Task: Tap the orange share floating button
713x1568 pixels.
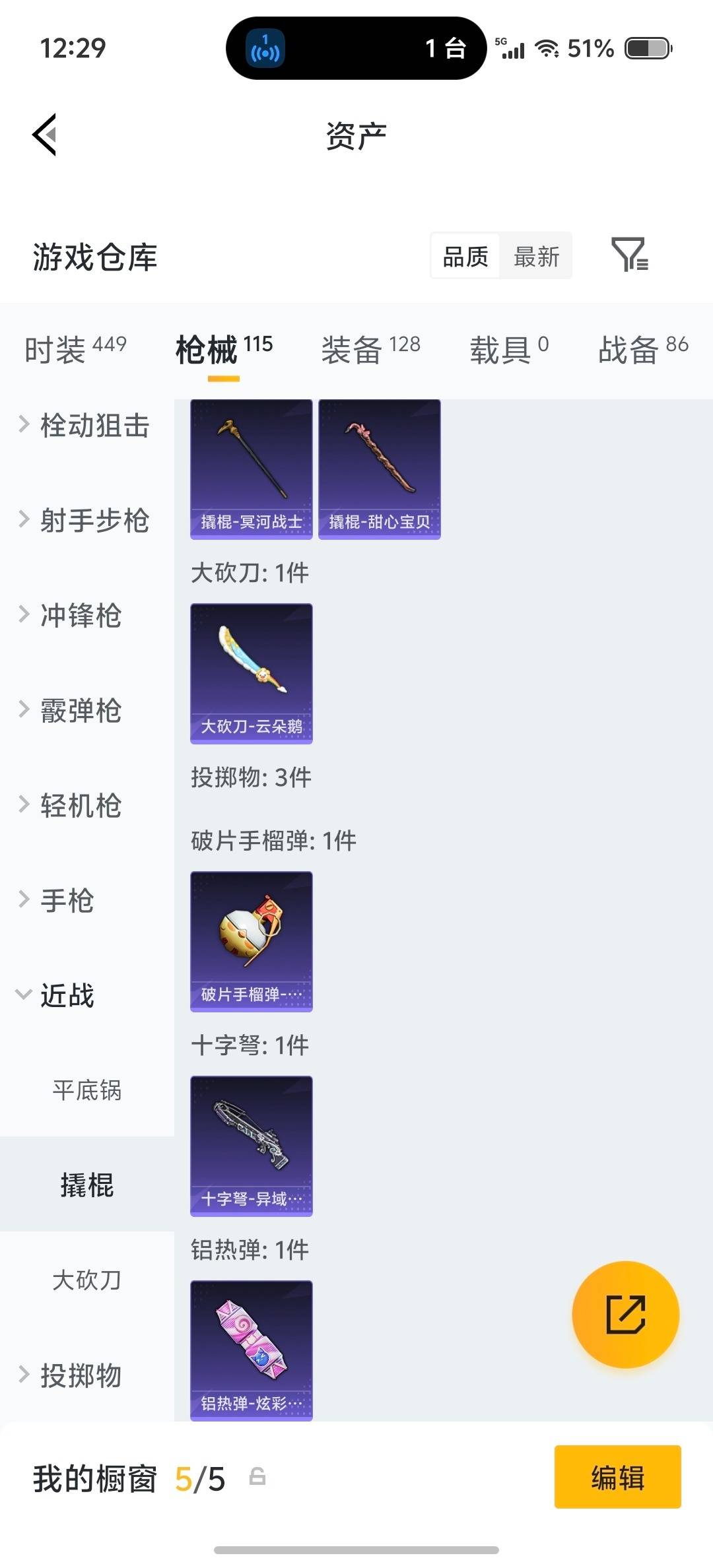Action: (x=625, y=1315)
